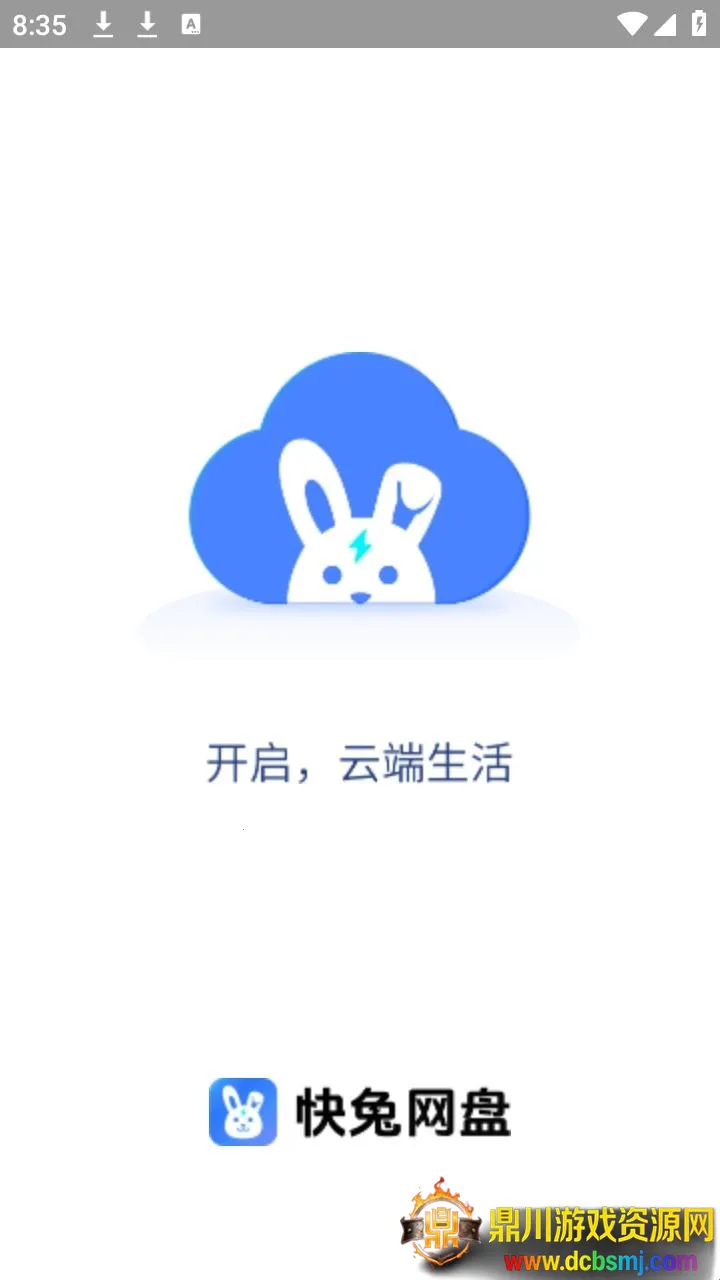Tap the blue rabbit app icon near 快兔网盘 text
This screenshot has width=720, height=1280.
[x=243, y=1111]
